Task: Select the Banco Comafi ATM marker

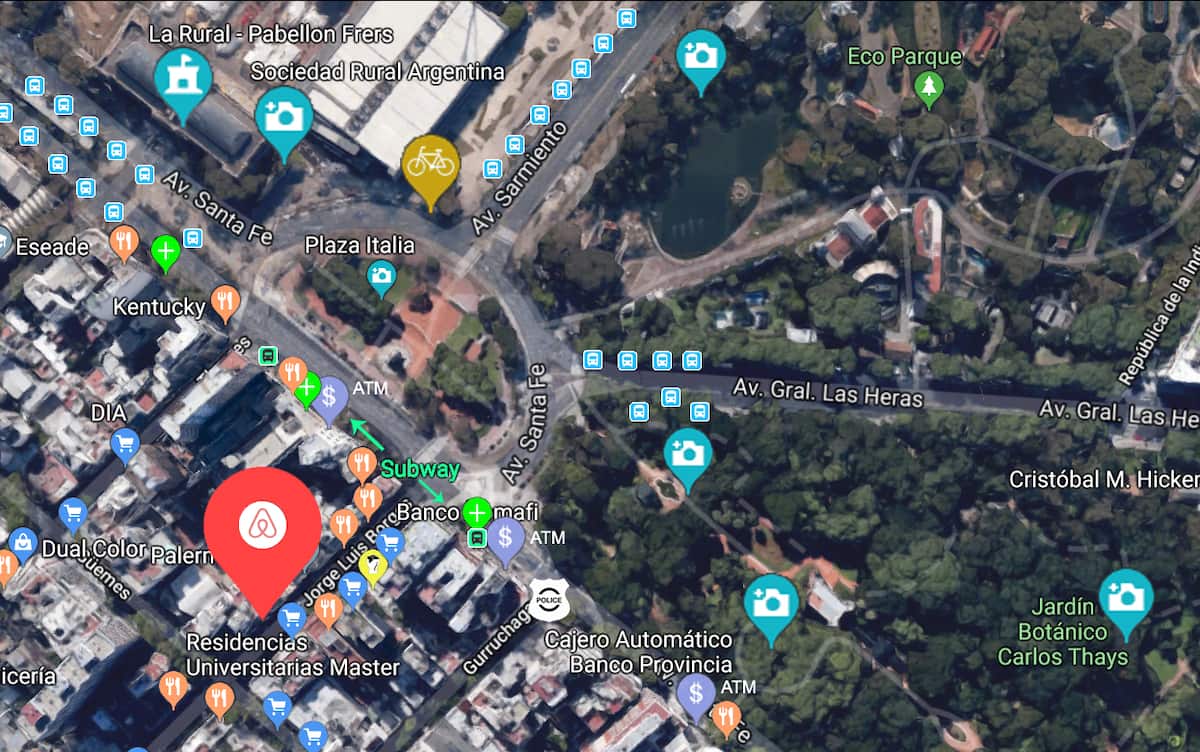Action: 506,541
